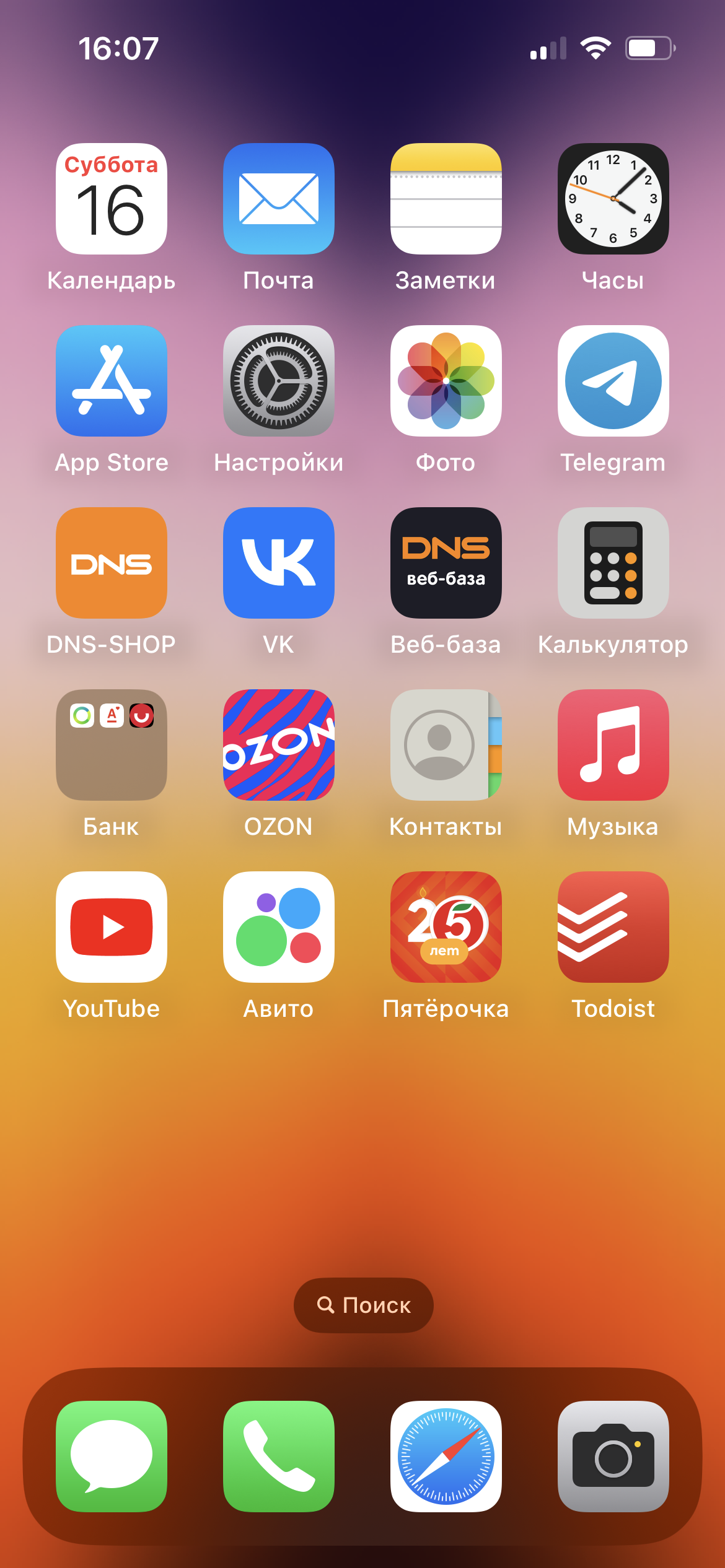Launch the VK app
Viewport: 725px width, 1568px height.
point(279,563)
